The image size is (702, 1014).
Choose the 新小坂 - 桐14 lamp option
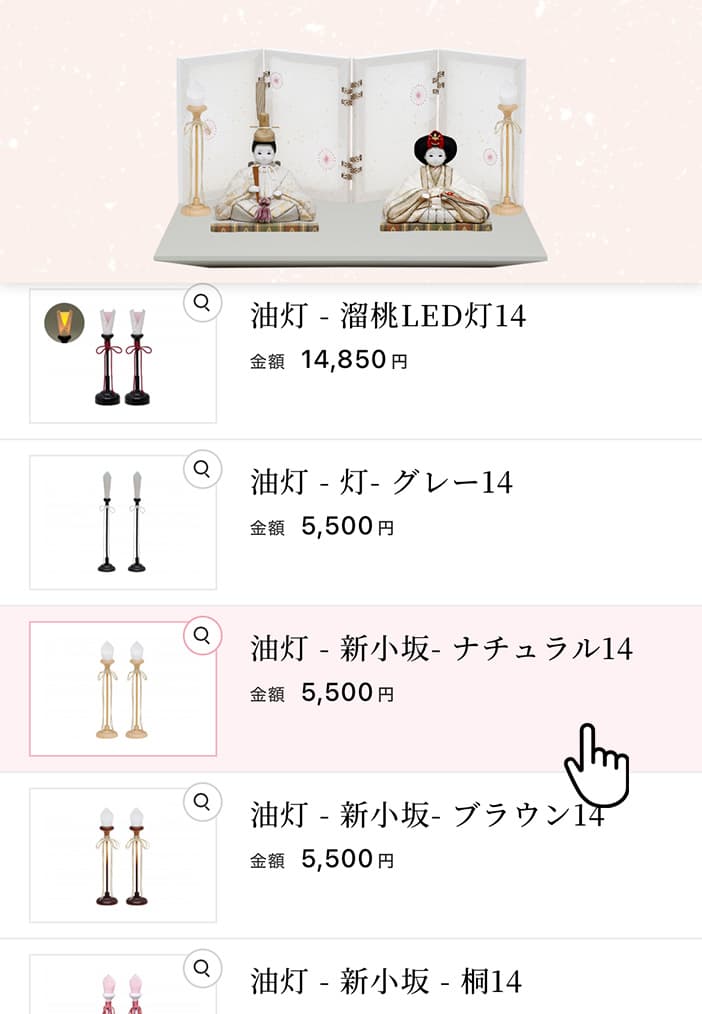click(x=386, y=981)
